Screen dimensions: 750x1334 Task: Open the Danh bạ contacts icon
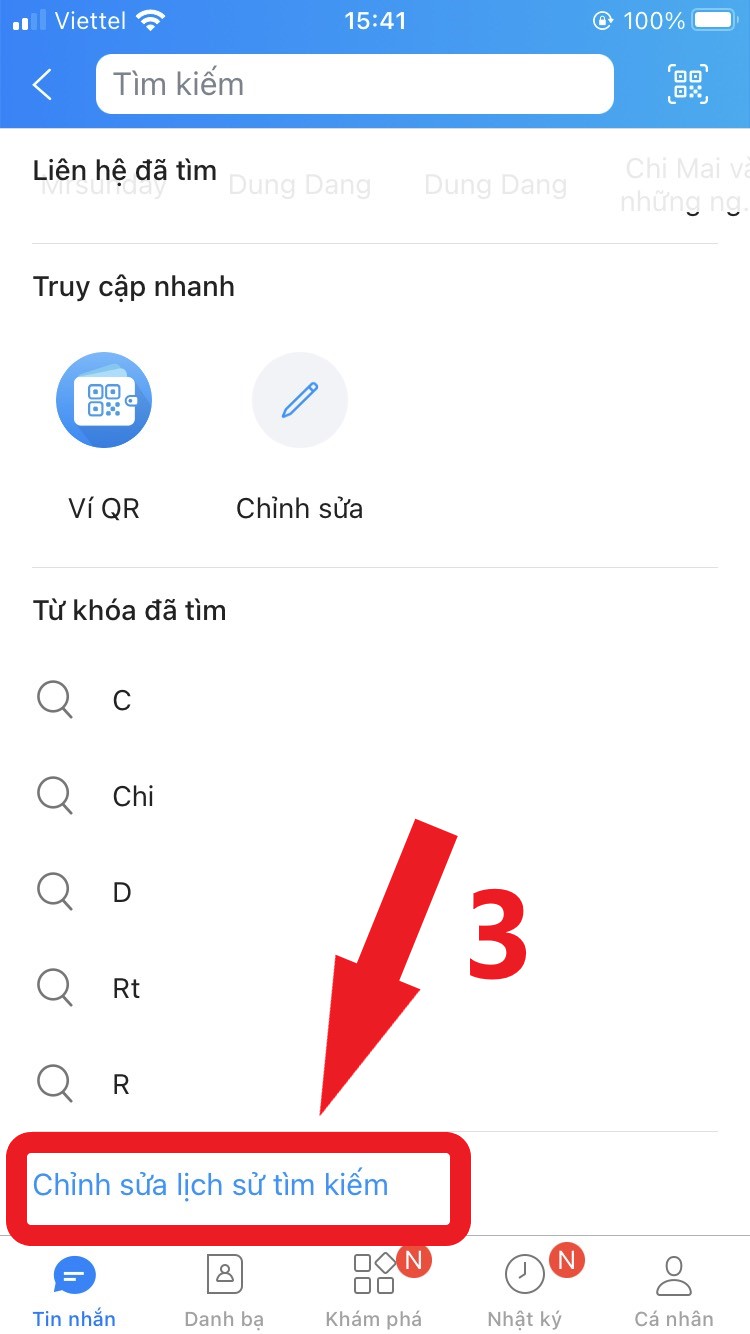coord(224,1272)
